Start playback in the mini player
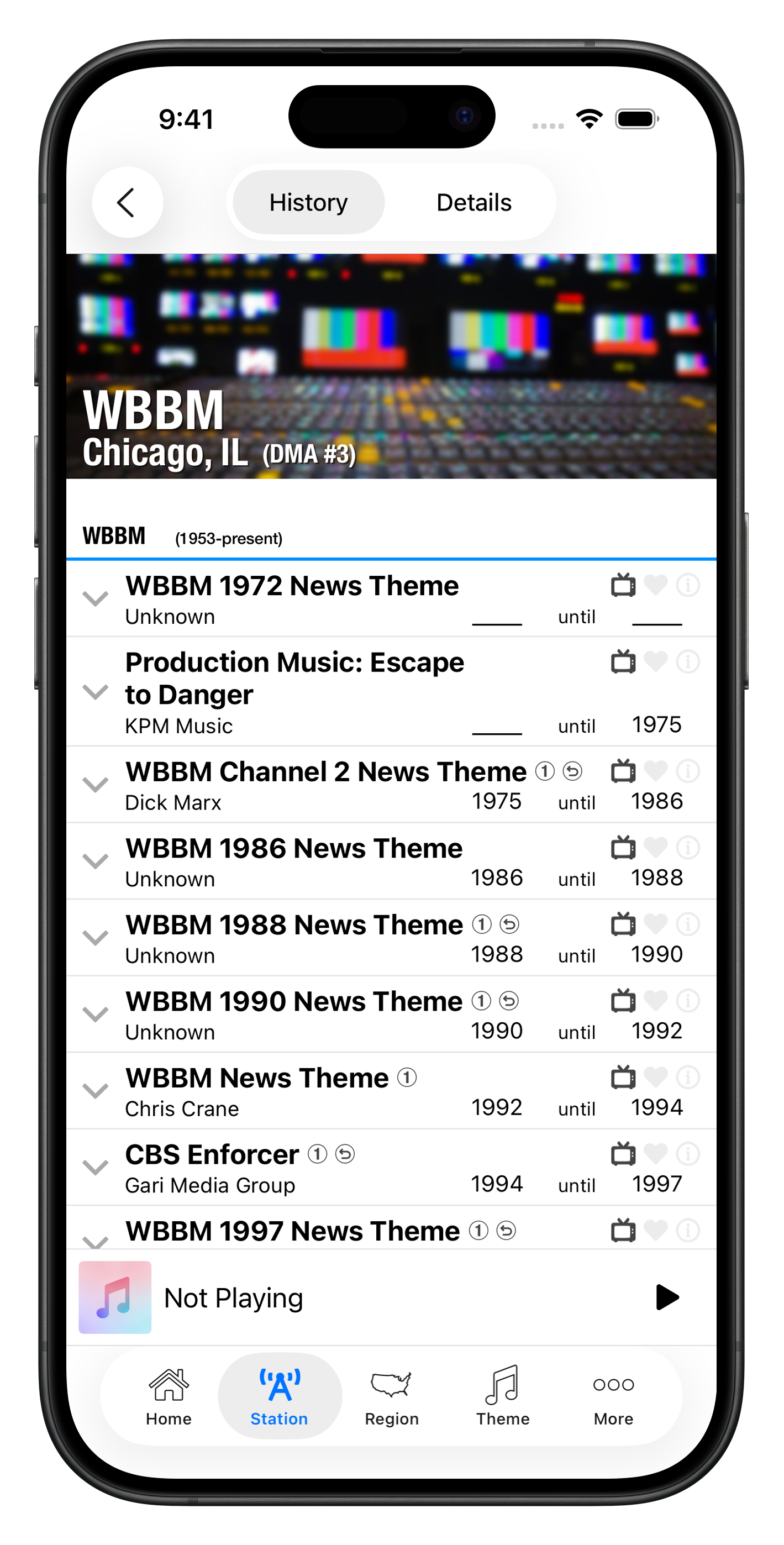The image size is (784, 1545). [x=666, y=1297]
